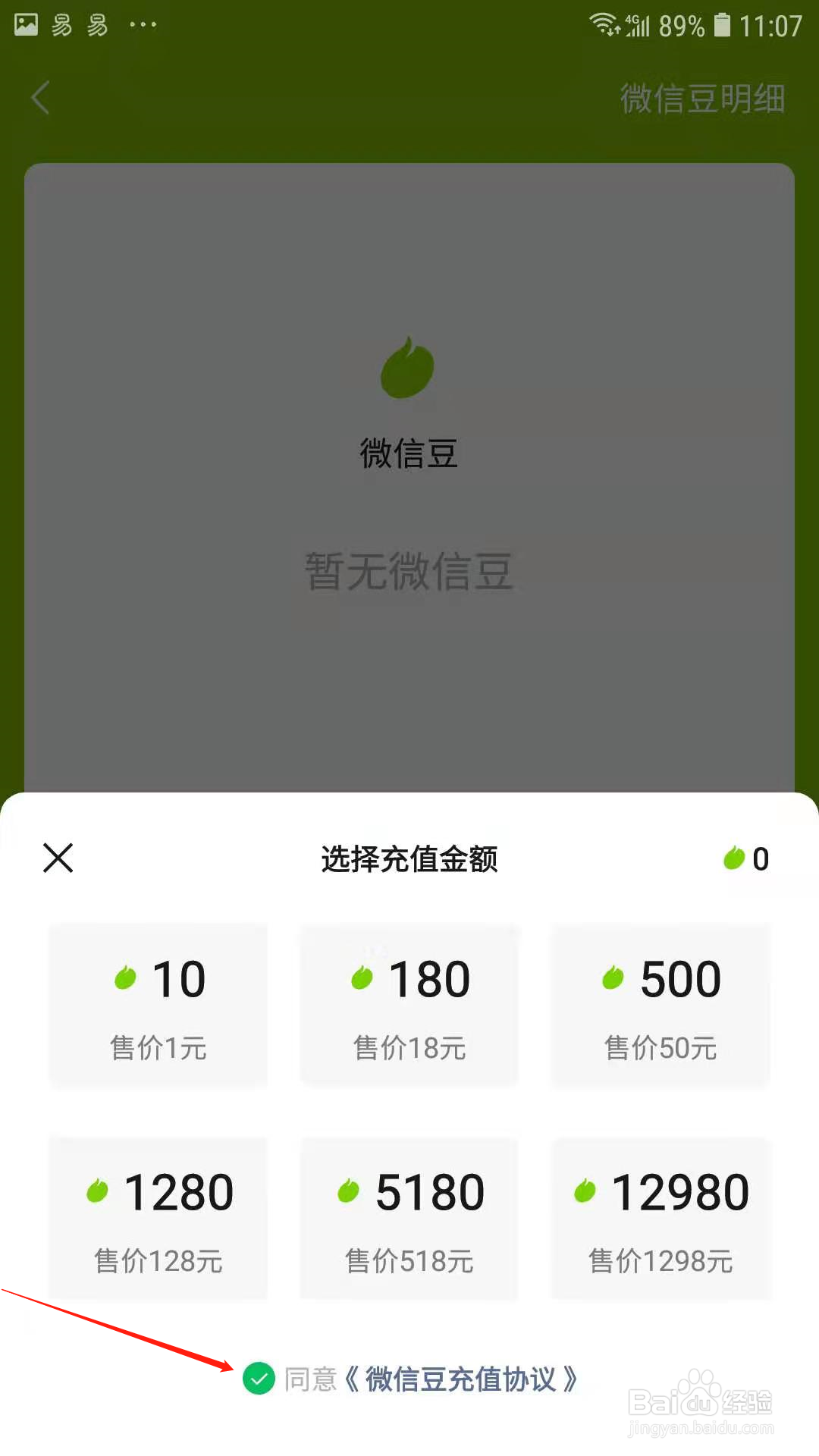Uncheck the agree to recharge agreement checkbox
Screen dimensions: 819x1456
(x=259, y=1378)
